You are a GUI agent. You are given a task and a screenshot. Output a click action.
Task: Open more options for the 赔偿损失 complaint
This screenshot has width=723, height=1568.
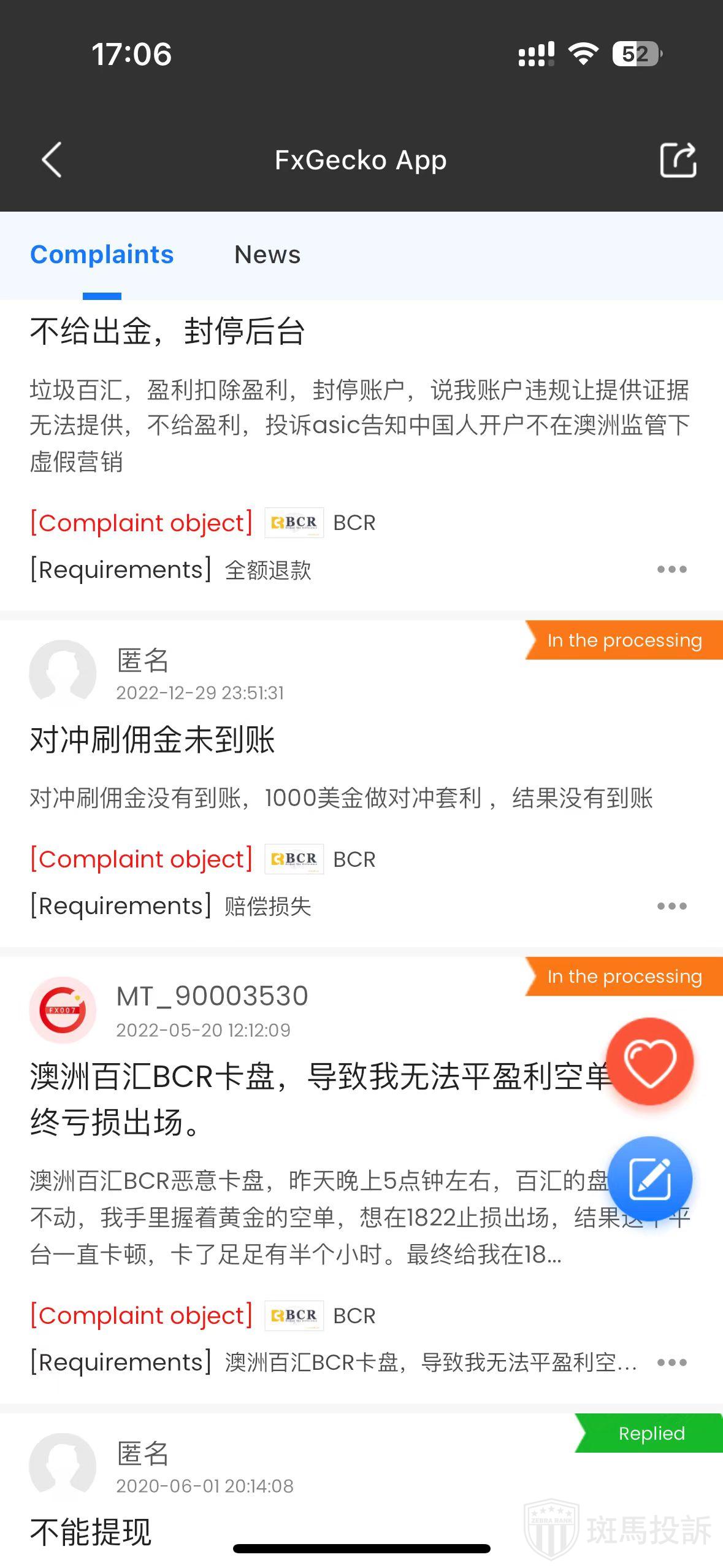point(671,906)
